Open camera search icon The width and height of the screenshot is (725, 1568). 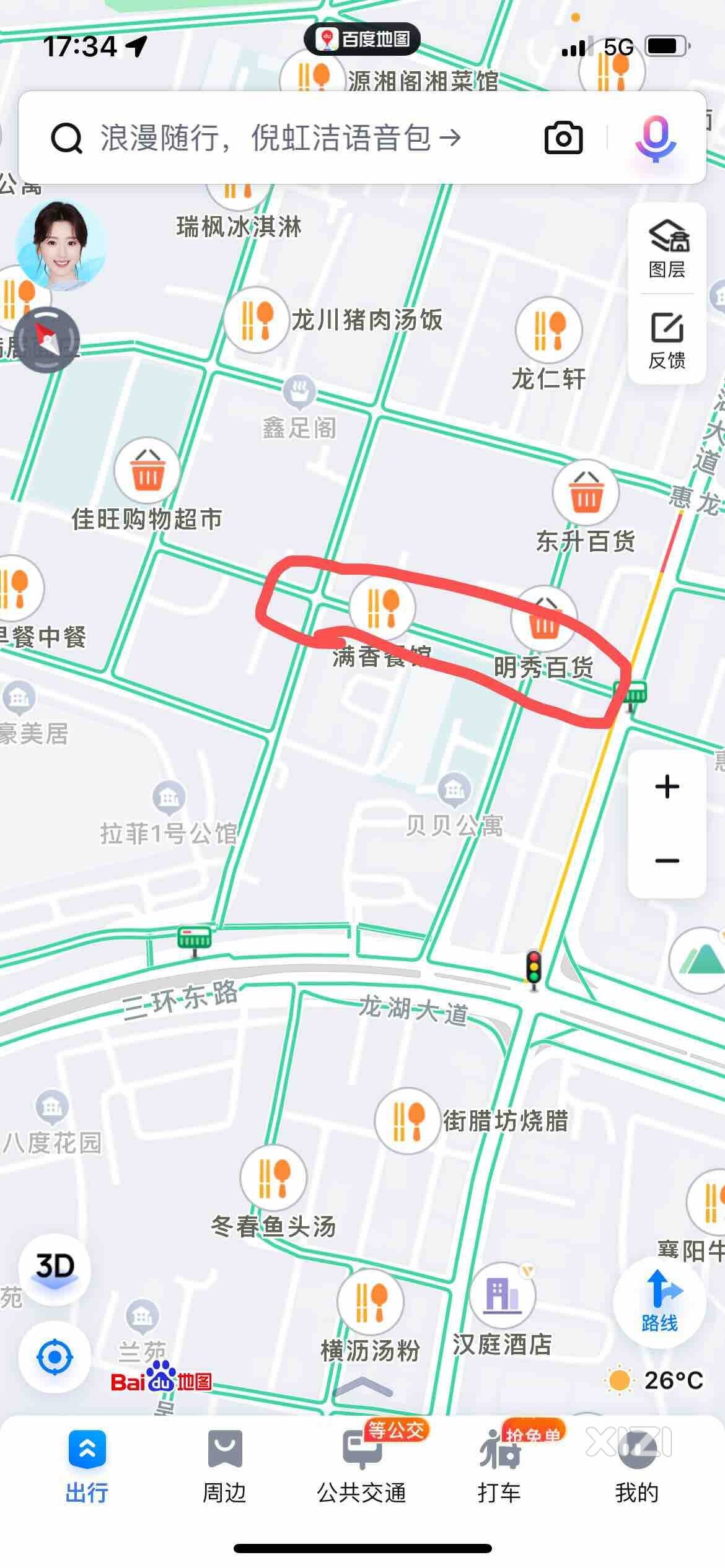point(563,137)
